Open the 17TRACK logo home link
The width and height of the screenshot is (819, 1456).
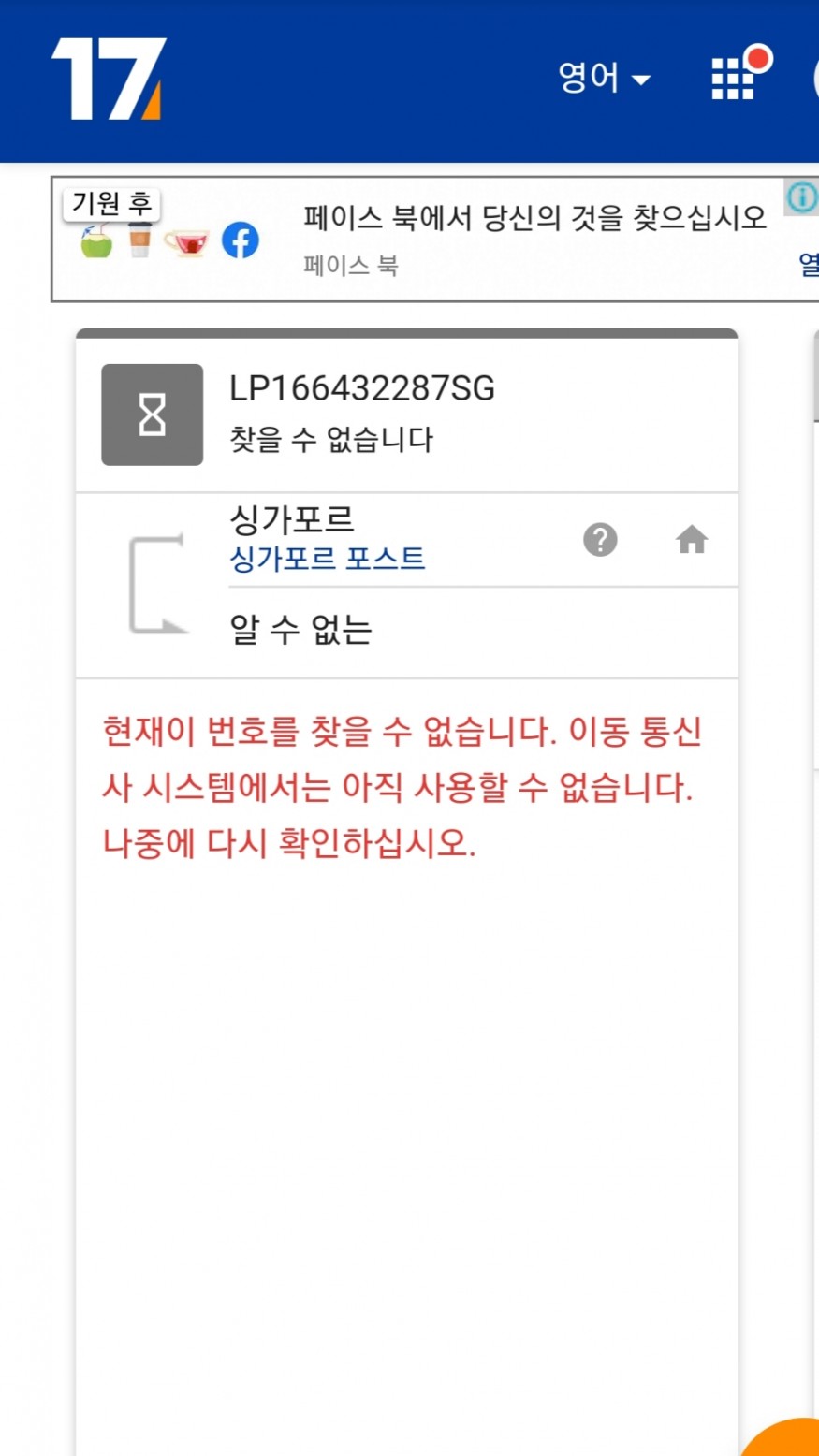click(109, 79)
